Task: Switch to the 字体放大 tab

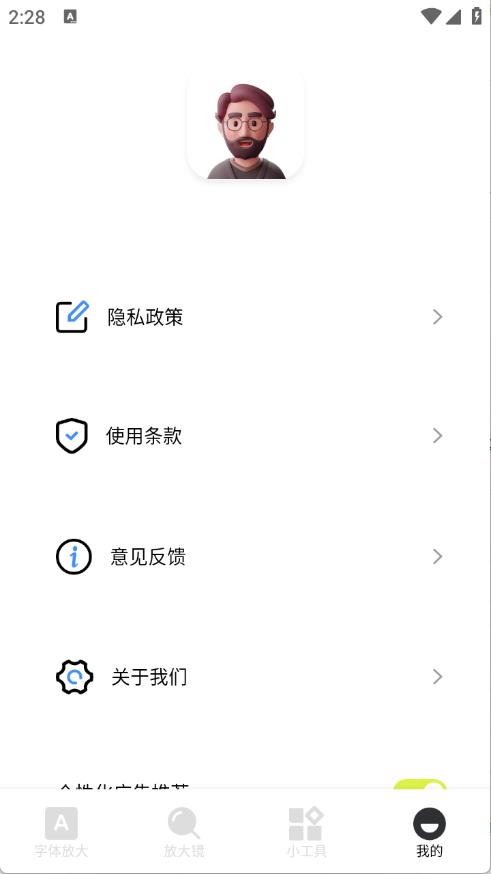Action: (x=61, y=831)
